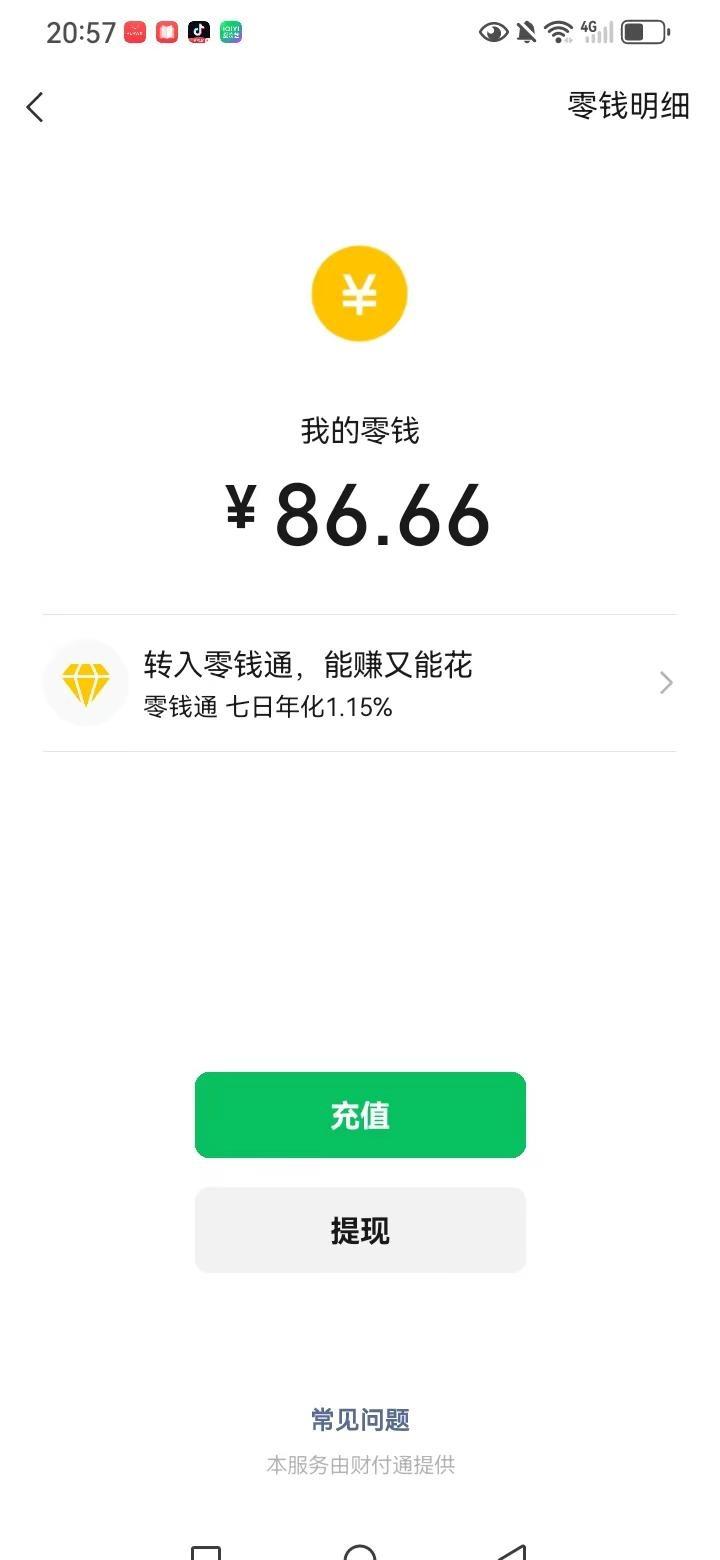This screenshot has height=1560, width=720.
Task: Tap the back arrow at top left
Action: tap(36, 106)
